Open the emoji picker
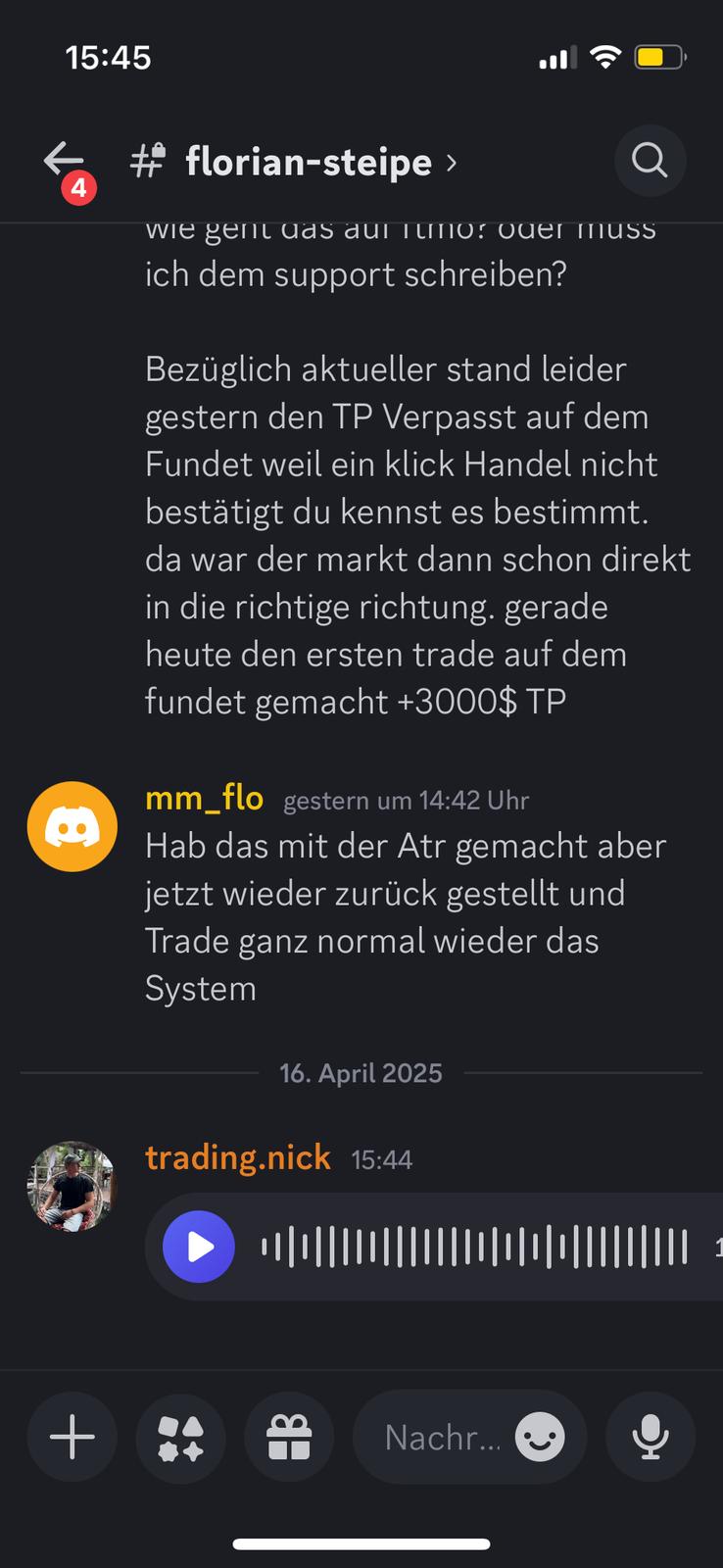The height and width of the screenshot is (1568, 723). [540, 1438]
